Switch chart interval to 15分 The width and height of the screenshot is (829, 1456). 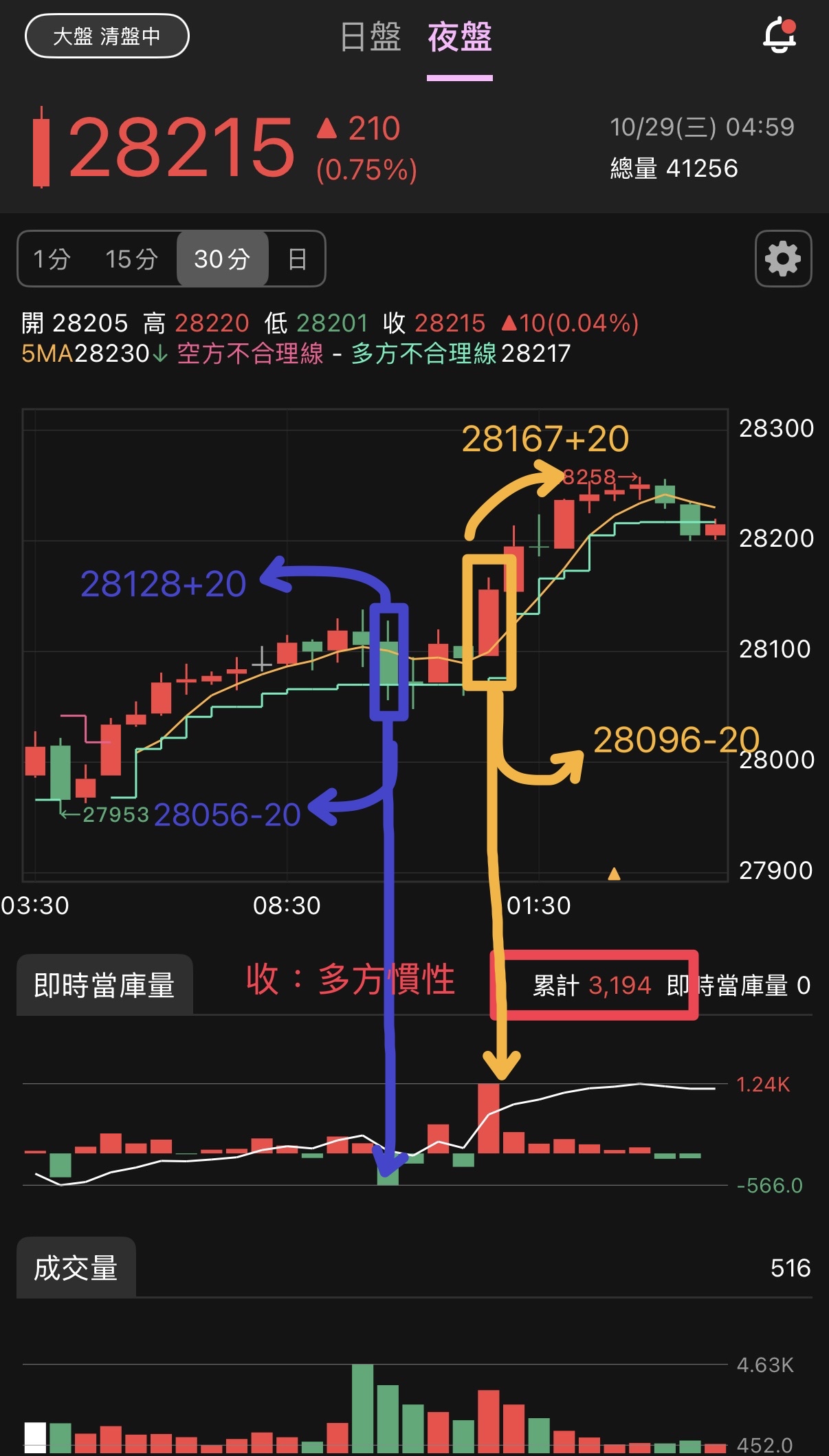tap(131, 259)
